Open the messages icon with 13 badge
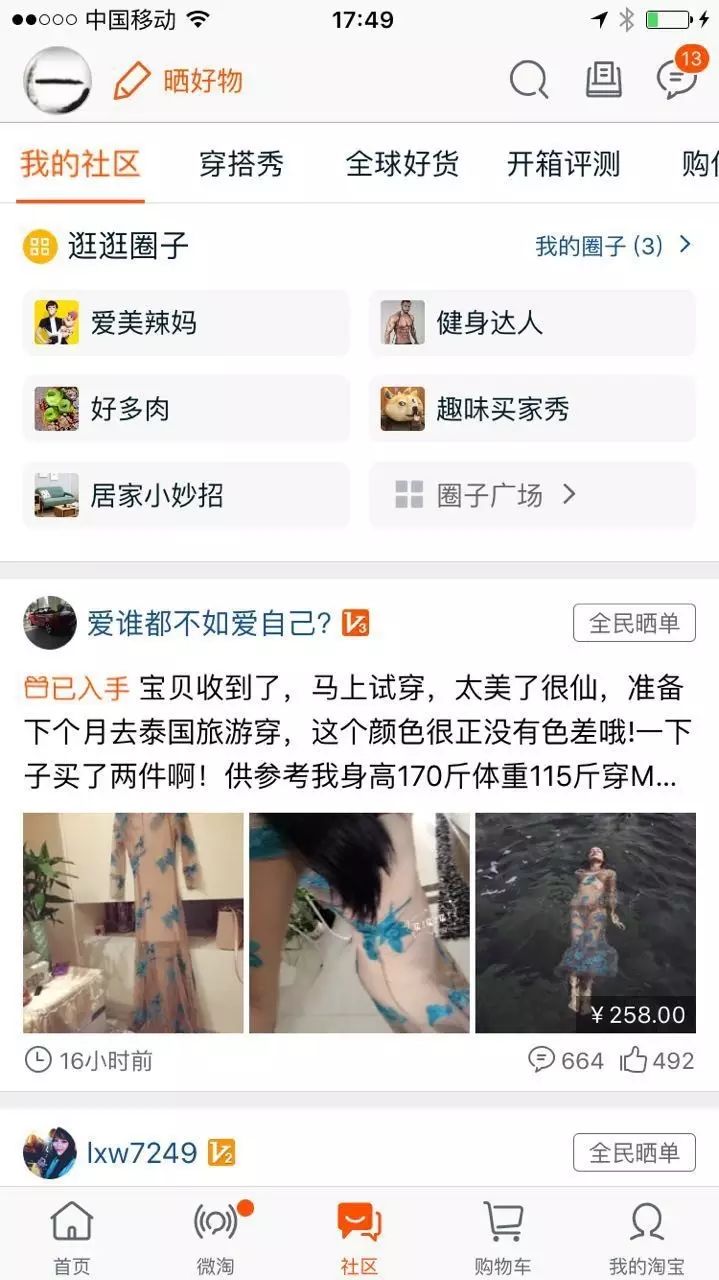This screenshot has height=1280, width=719. 677,79
